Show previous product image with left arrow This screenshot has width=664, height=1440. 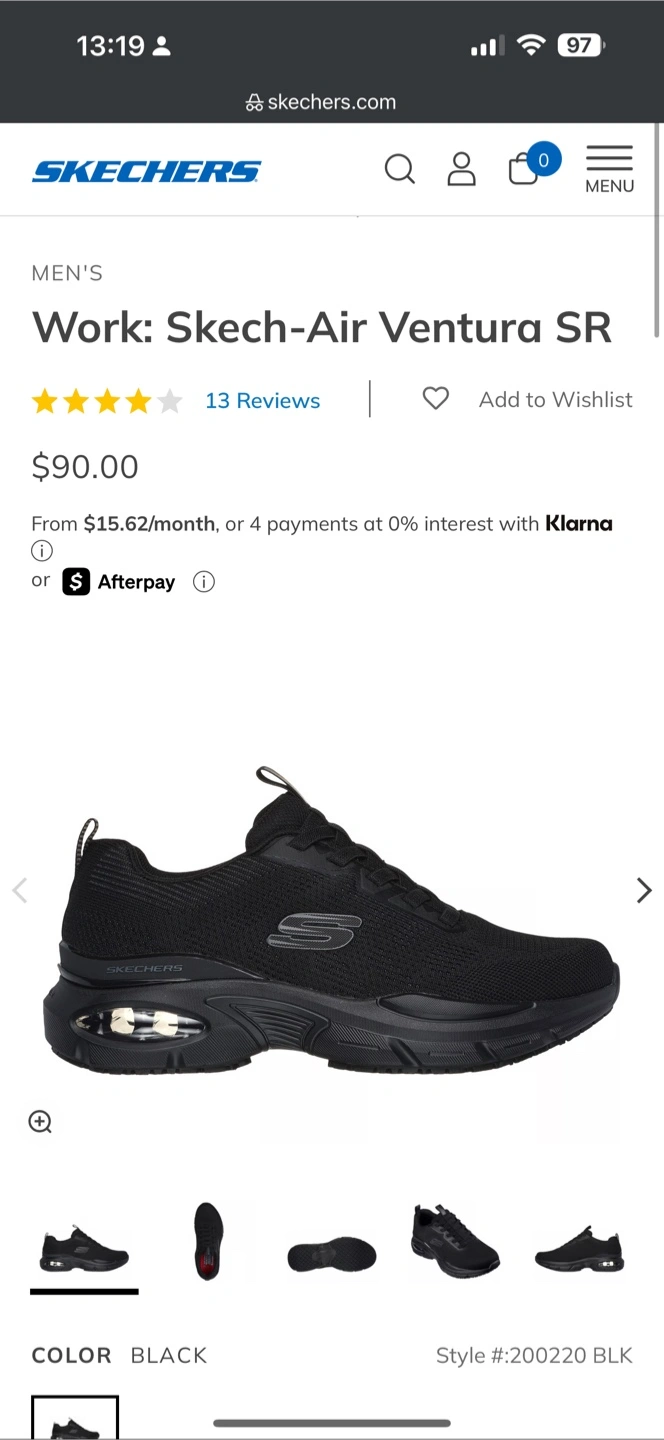[19, 890]
